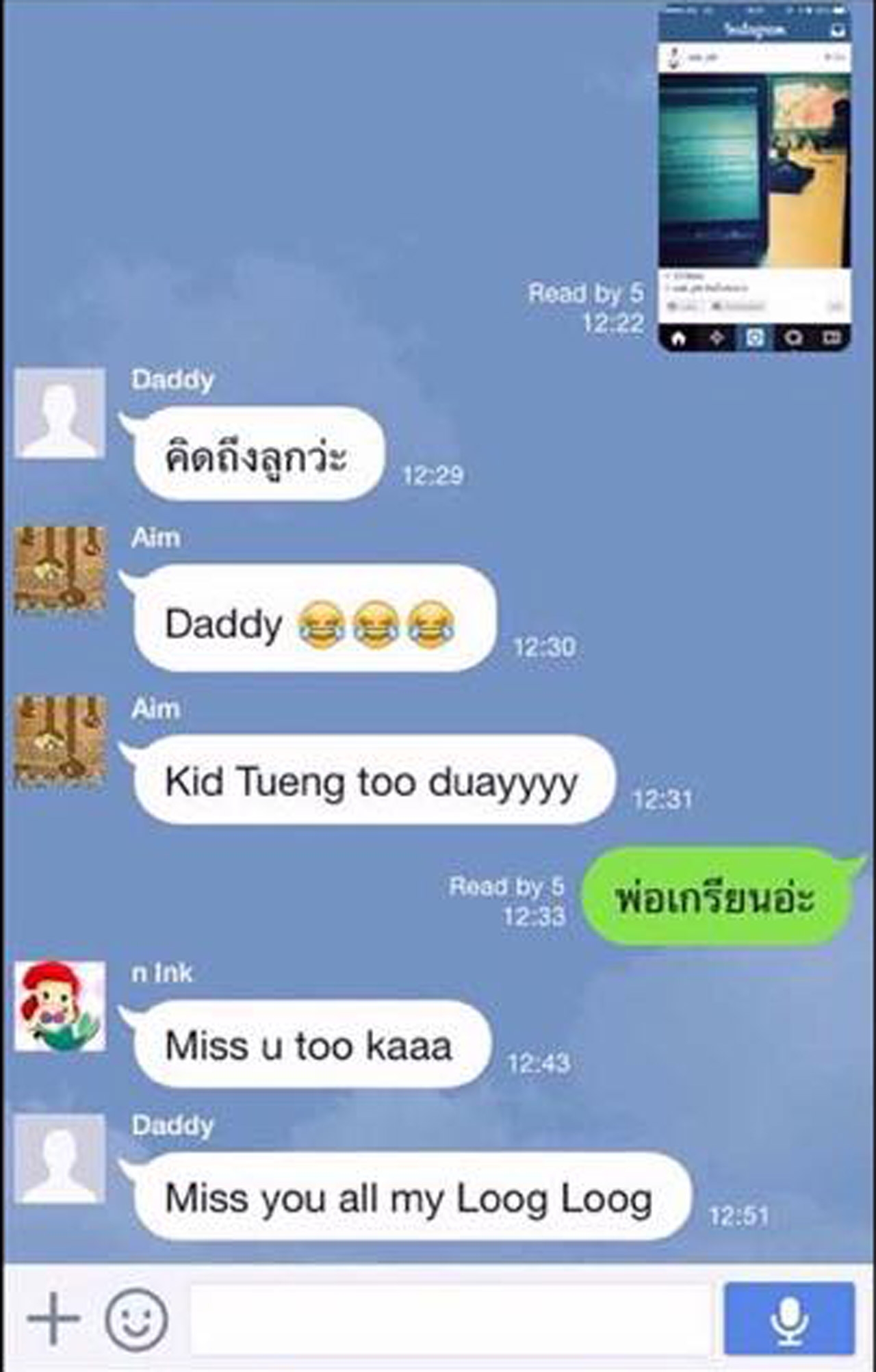This screenshot has height=1372, width=876.
Task: Open the plus attachment menu
Action: click(53, 1317)
